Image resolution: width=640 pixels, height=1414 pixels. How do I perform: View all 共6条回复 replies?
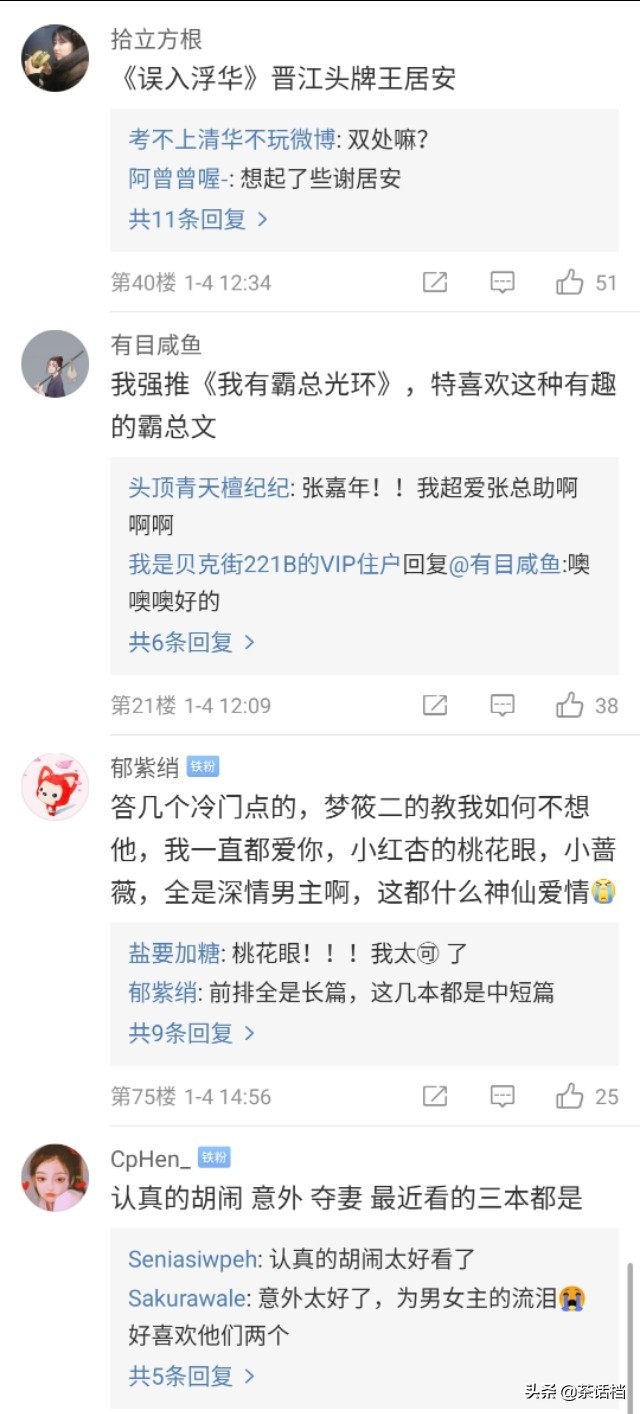(192, 642)
